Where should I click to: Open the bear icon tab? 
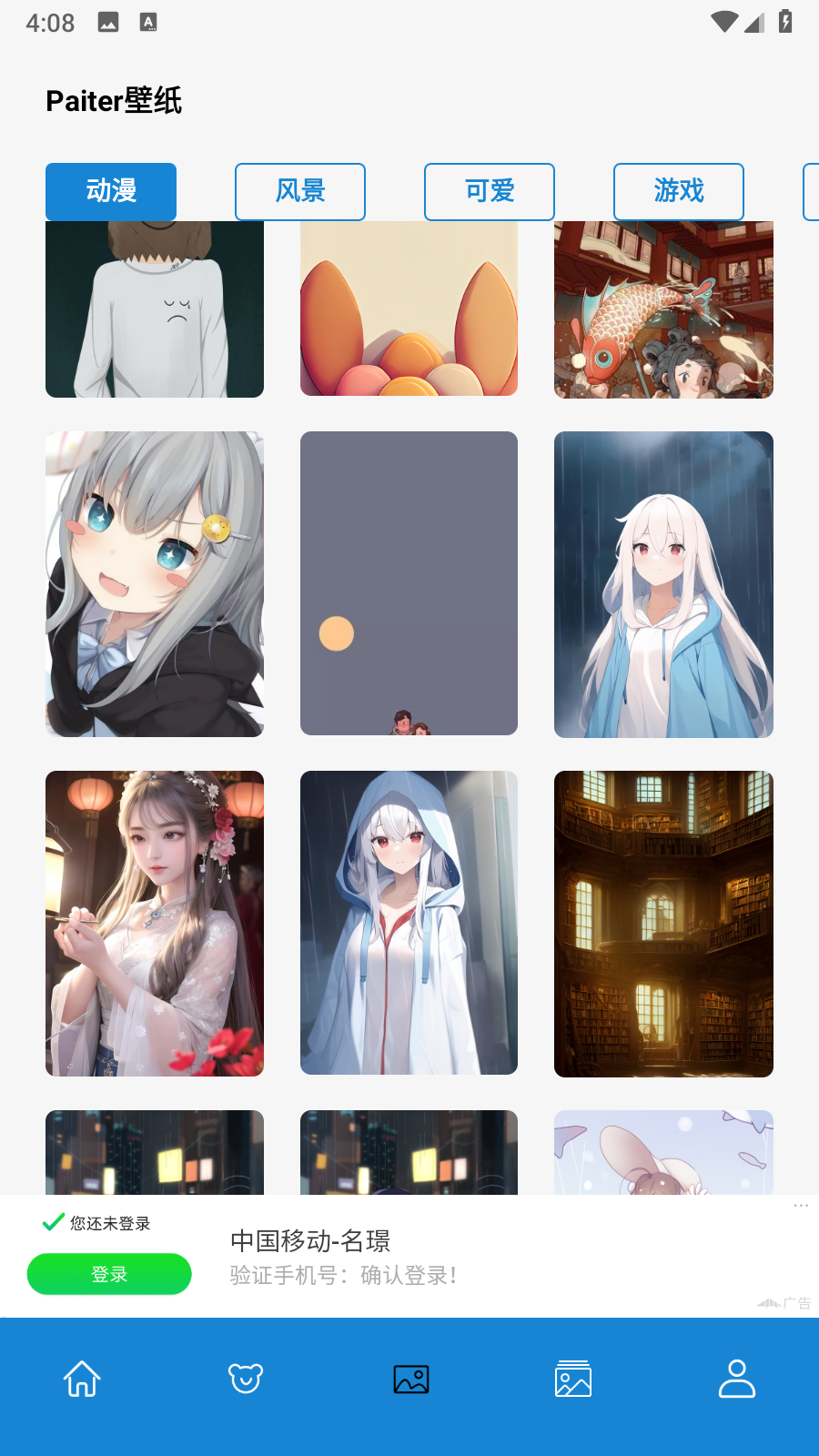click(246, 1379)
